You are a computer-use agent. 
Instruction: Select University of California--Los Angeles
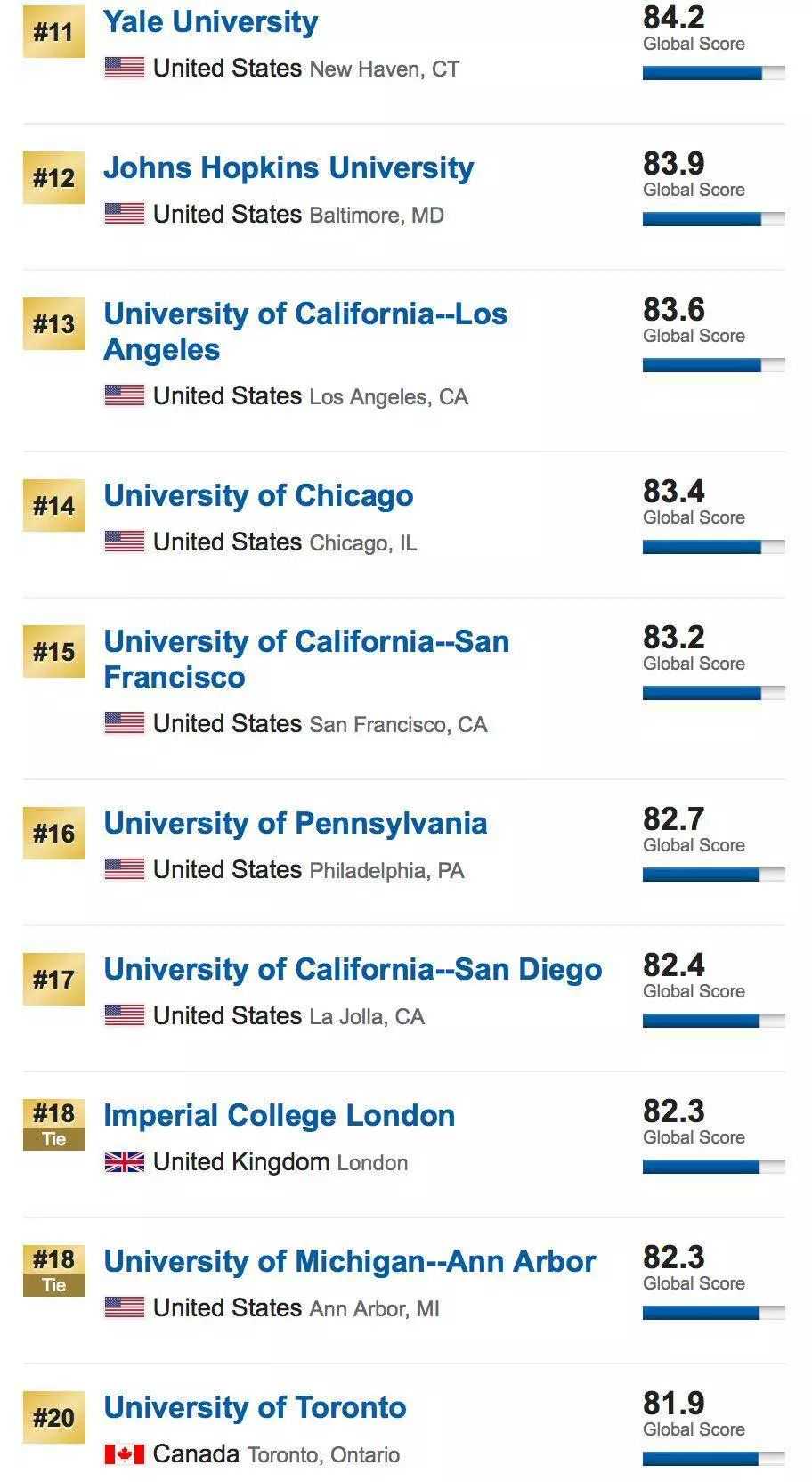point(304,314)
